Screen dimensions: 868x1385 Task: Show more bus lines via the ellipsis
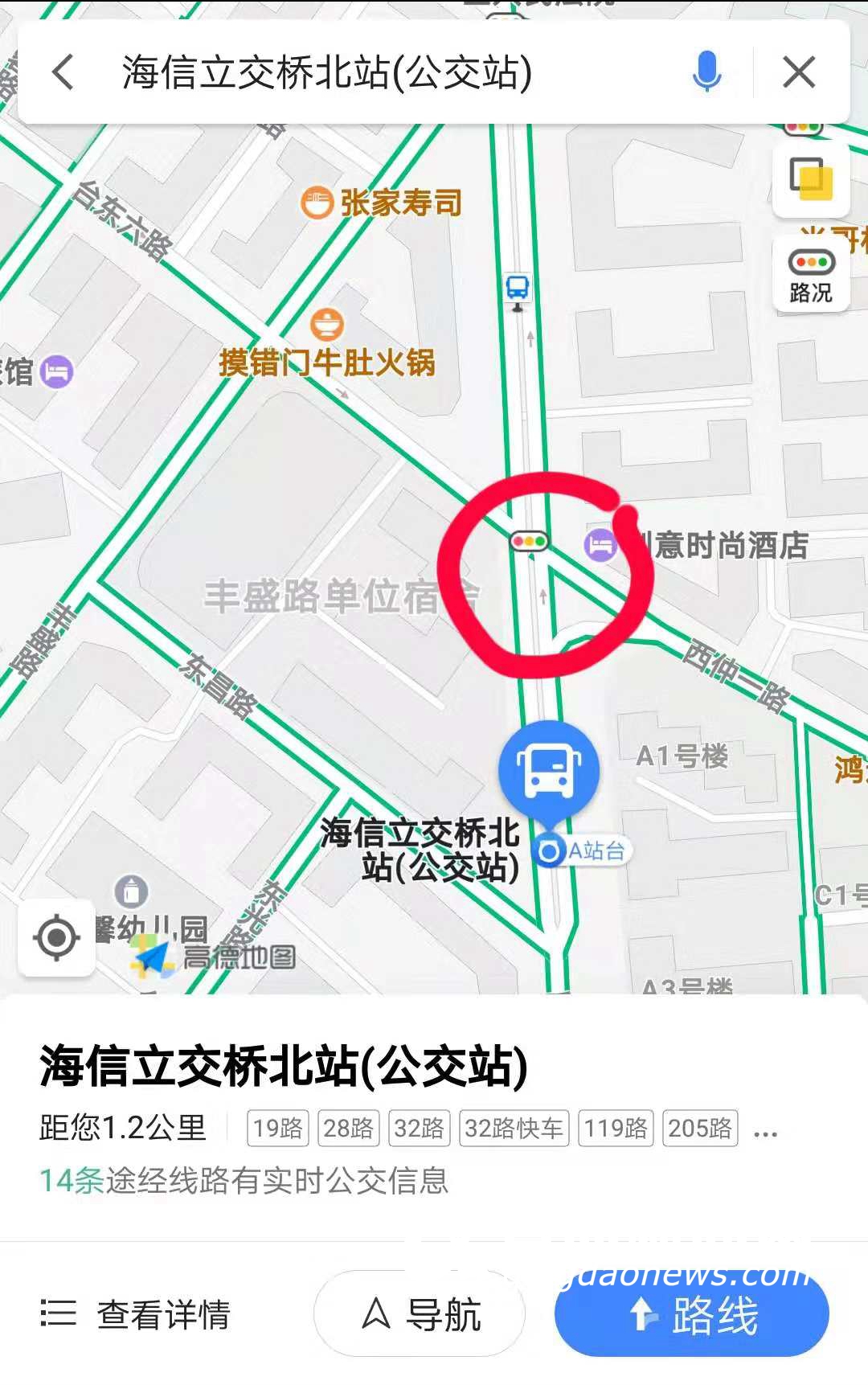tap(765, 1132)
